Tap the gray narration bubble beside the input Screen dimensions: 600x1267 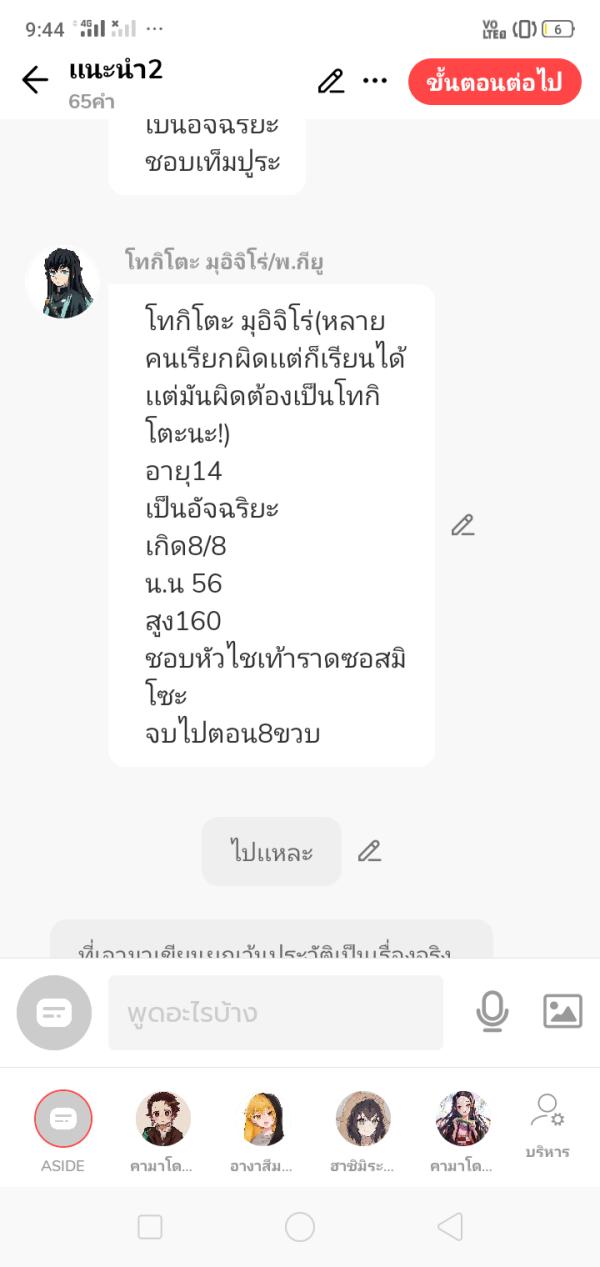click(x=54, y=1012)
